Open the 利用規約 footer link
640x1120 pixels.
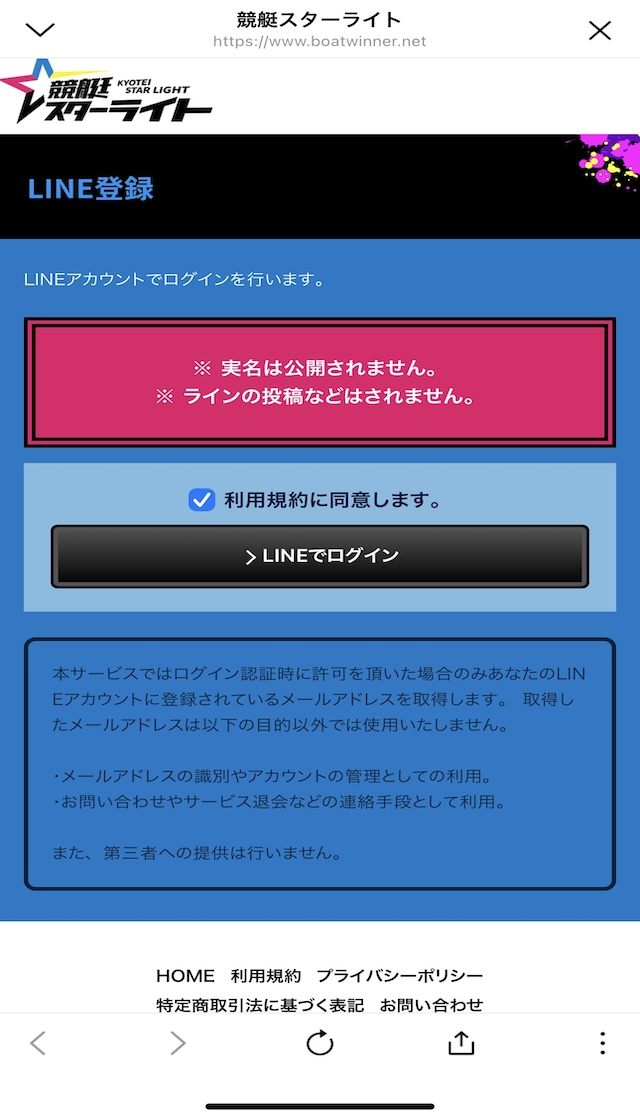click(x=265, y=975)
